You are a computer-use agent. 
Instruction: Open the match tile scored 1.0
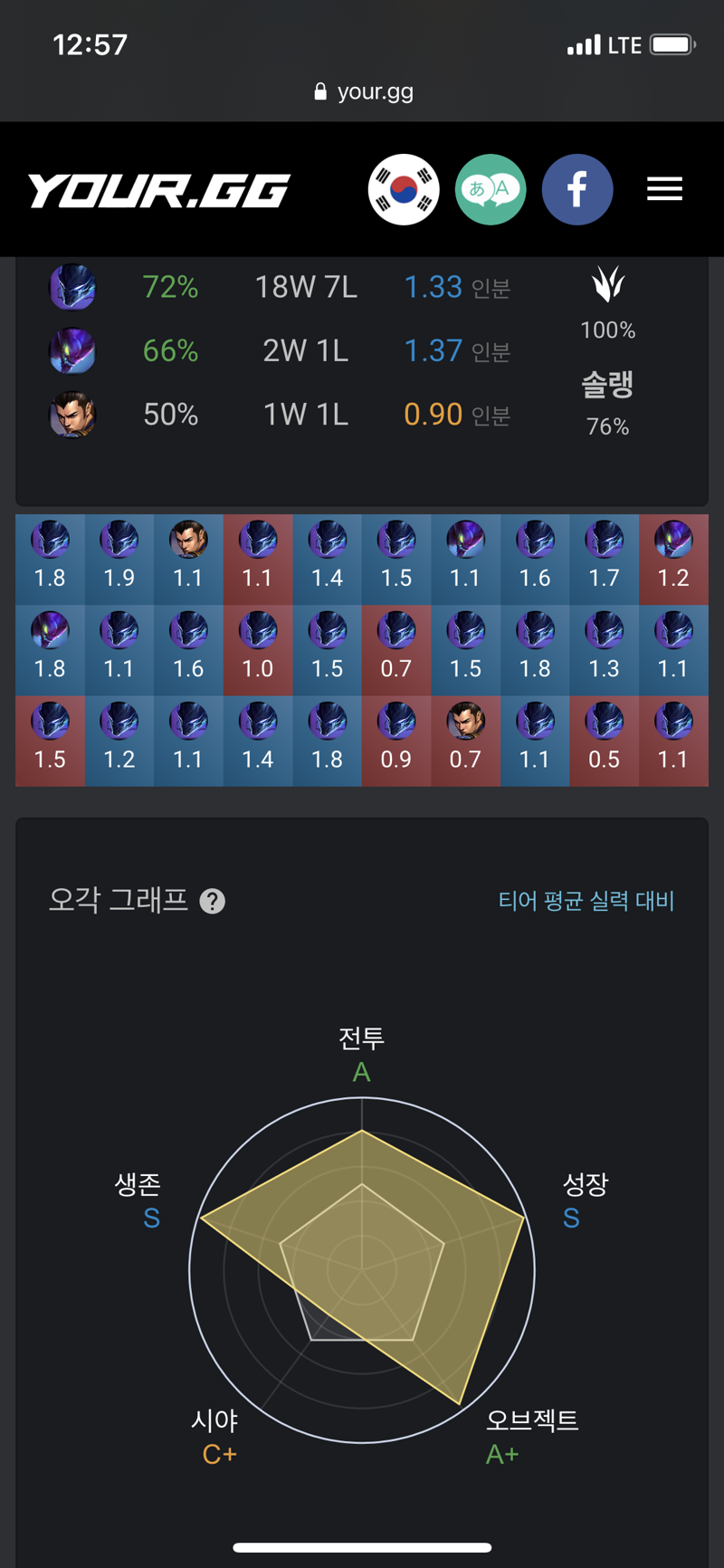coord(258,650)
